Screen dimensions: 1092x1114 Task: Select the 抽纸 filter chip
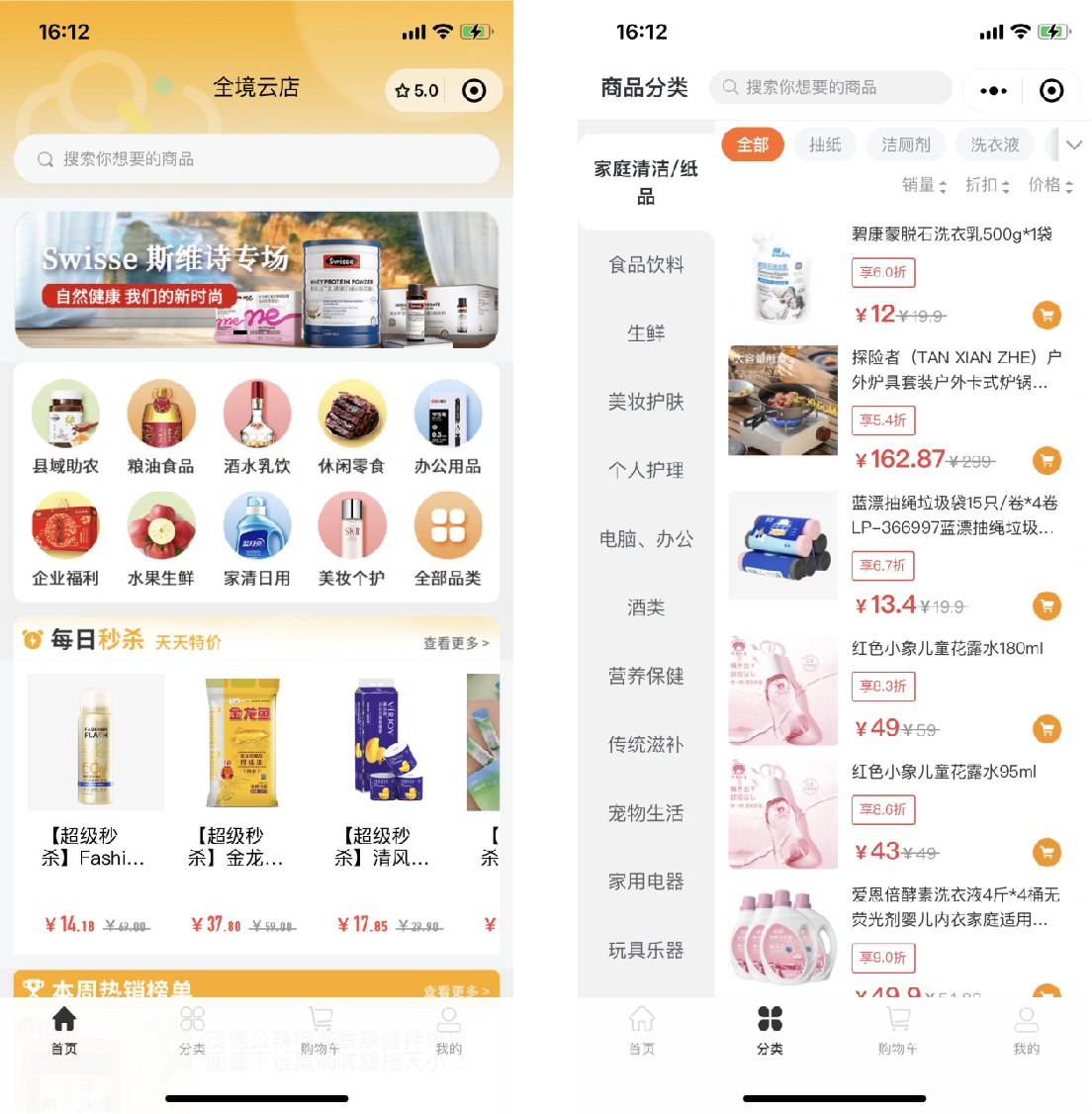(824, 144)
